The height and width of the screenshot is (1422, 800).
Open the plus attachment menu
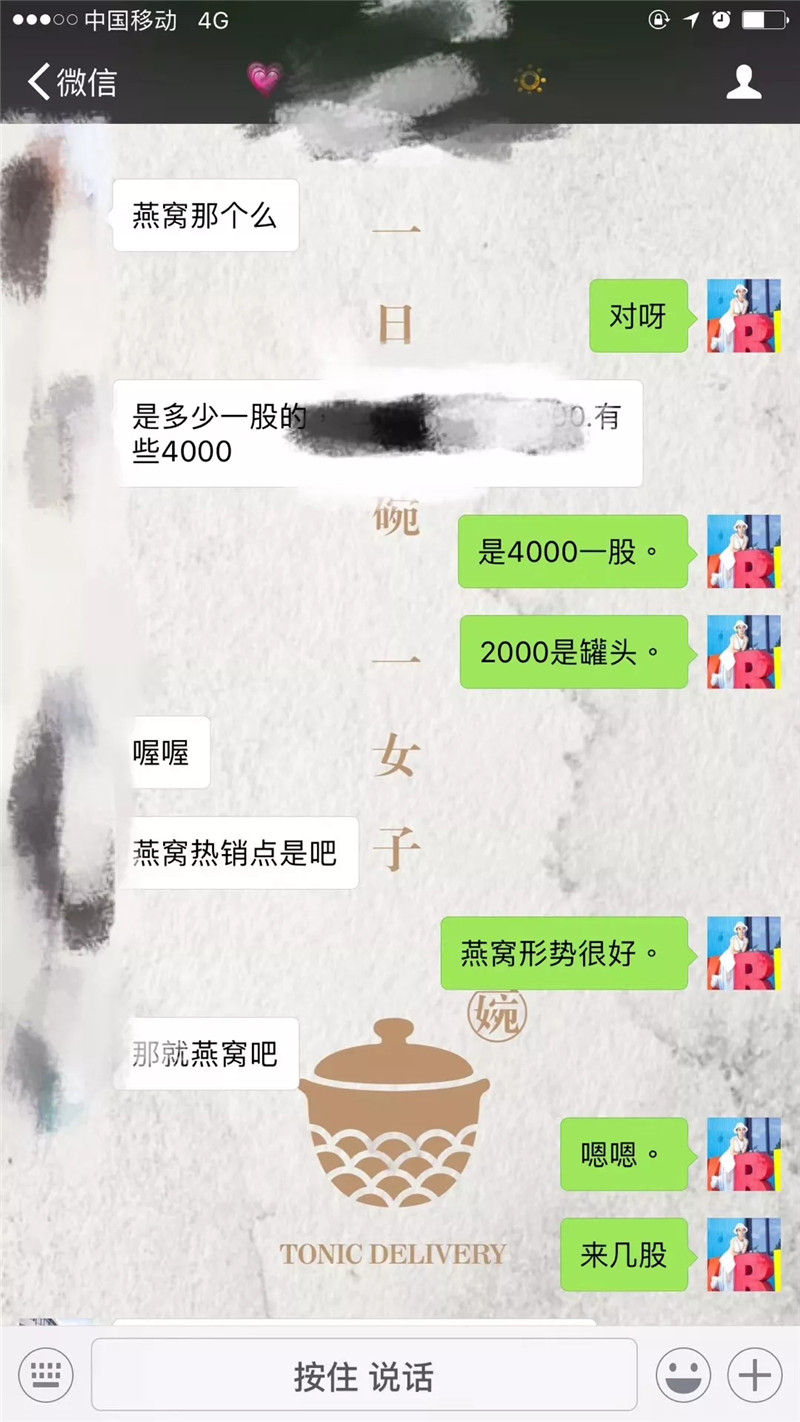click(x=754, y=1376)
